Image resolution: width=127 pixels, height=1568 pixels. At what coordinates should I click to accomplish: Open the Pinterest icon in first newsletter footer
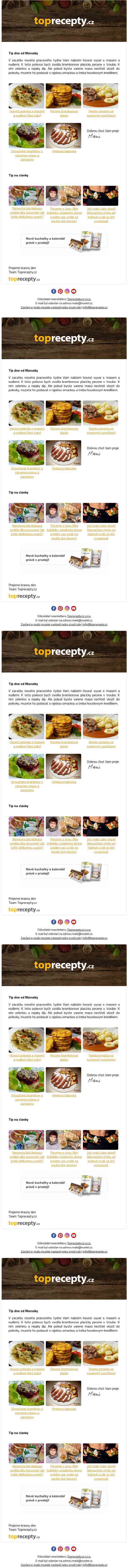coord(60,291)
